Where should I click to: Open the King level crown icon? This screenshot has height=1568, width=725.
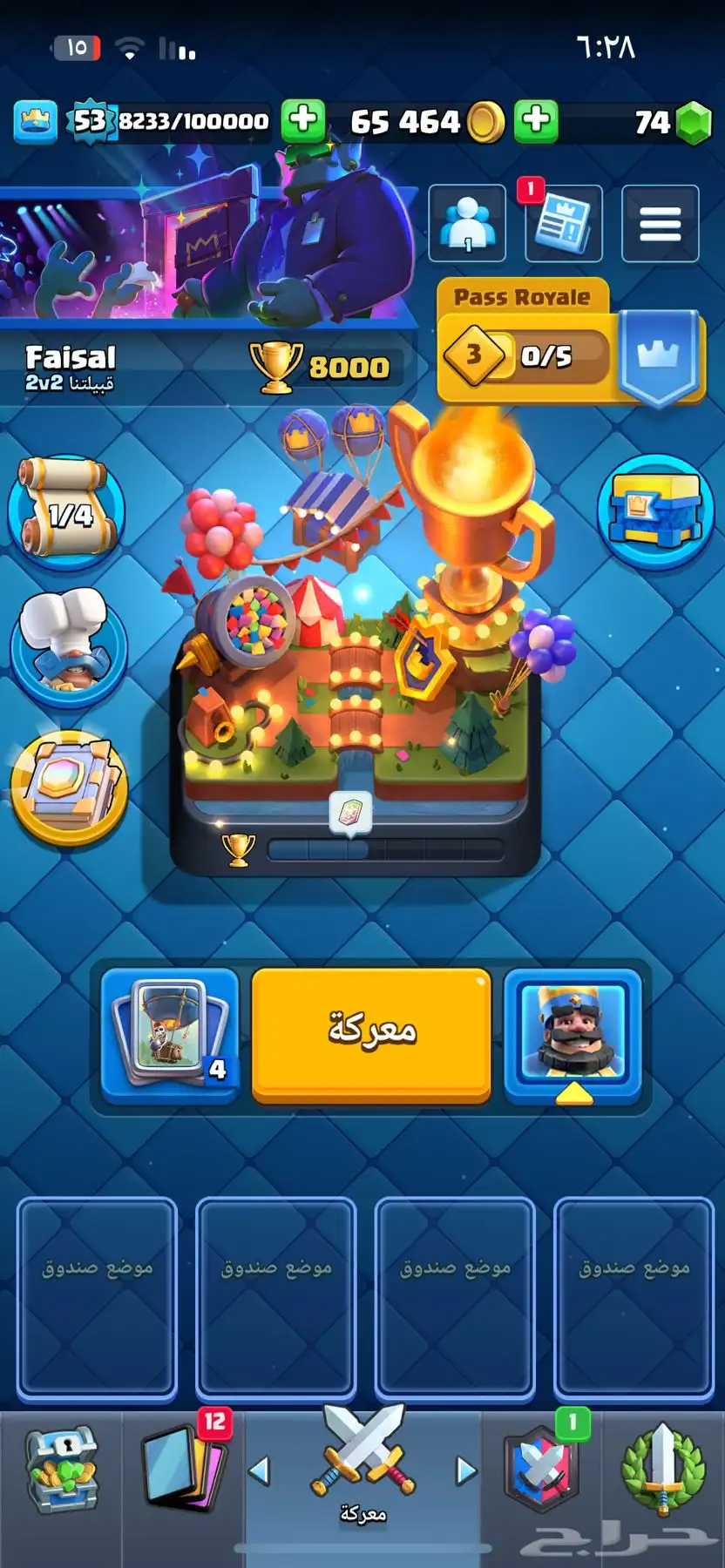click(35, 121)
